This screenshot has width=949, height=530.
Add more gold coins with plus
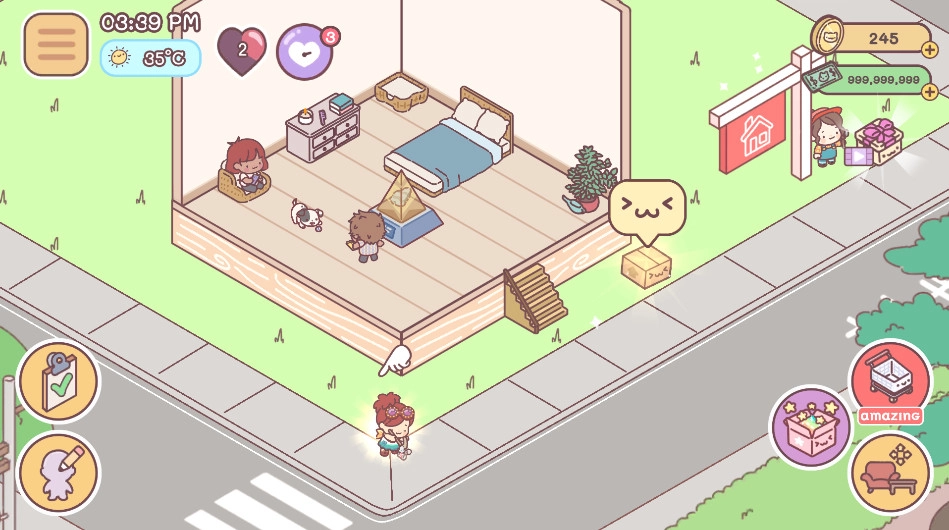click(x=930, y=50)
